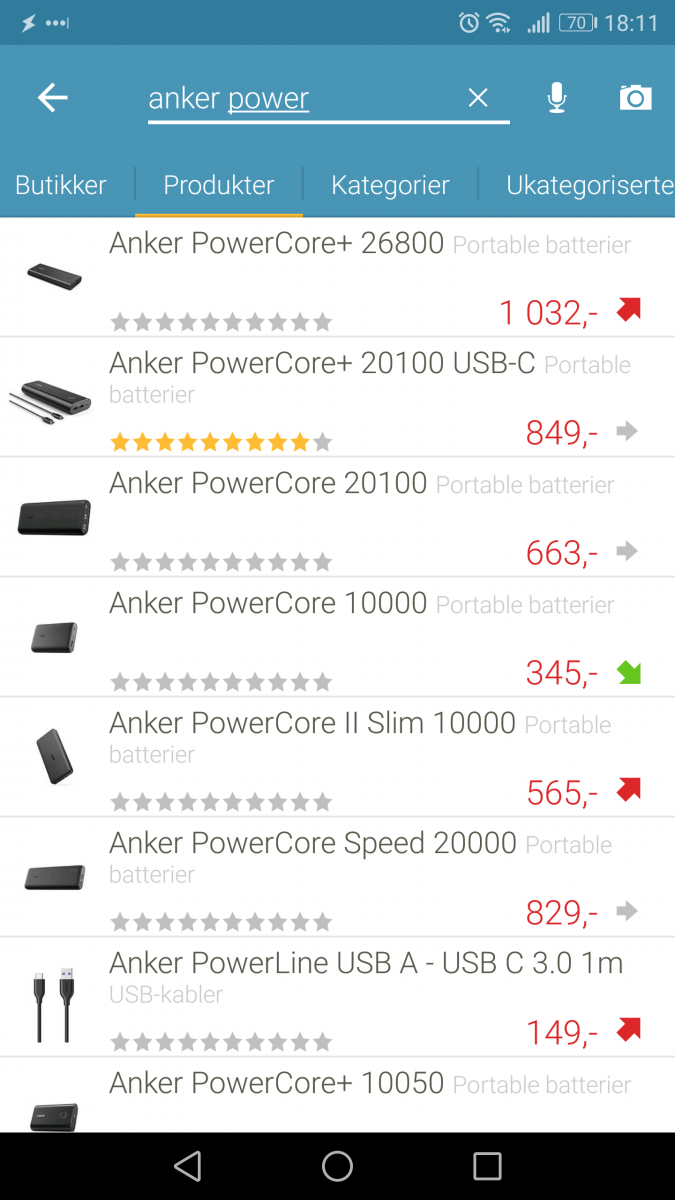Open the camera scan icon

[635, 97]
